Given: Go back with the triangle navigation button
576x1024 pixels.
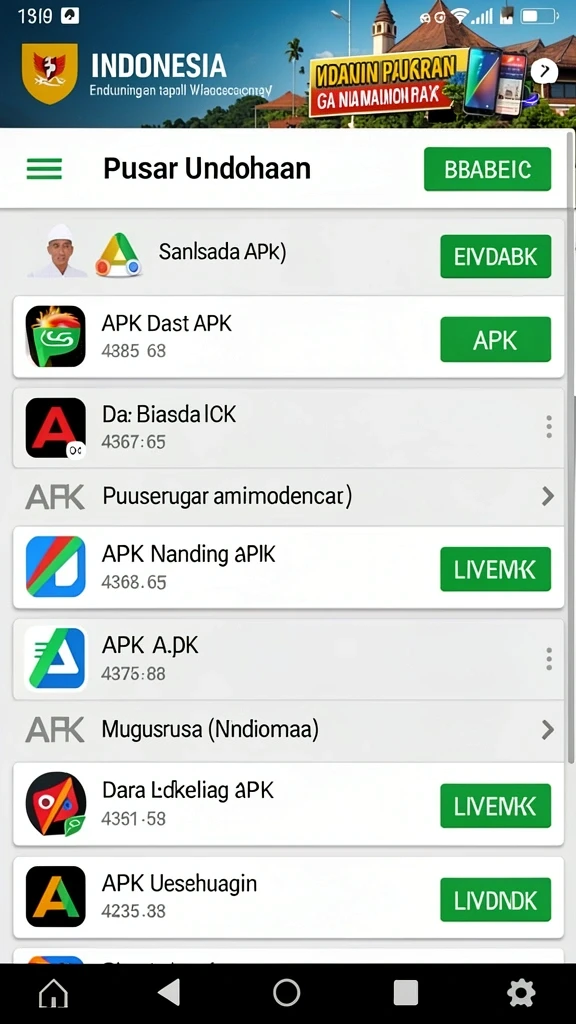Looking at the screenshot, I should point(169,993).
